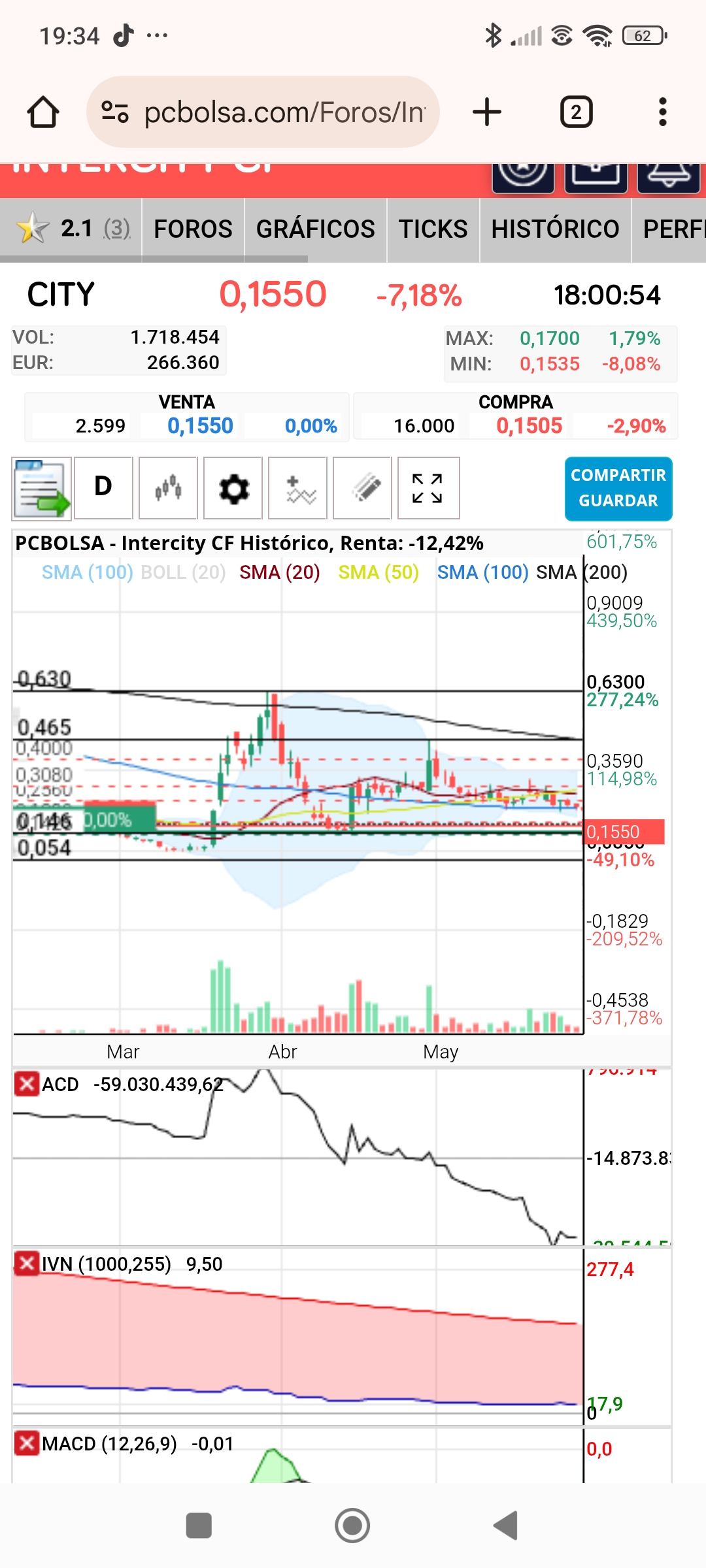Viewport: 706px width, 1568px height.
Task: Open the browser overflow menu
Action: click(662, 112)
